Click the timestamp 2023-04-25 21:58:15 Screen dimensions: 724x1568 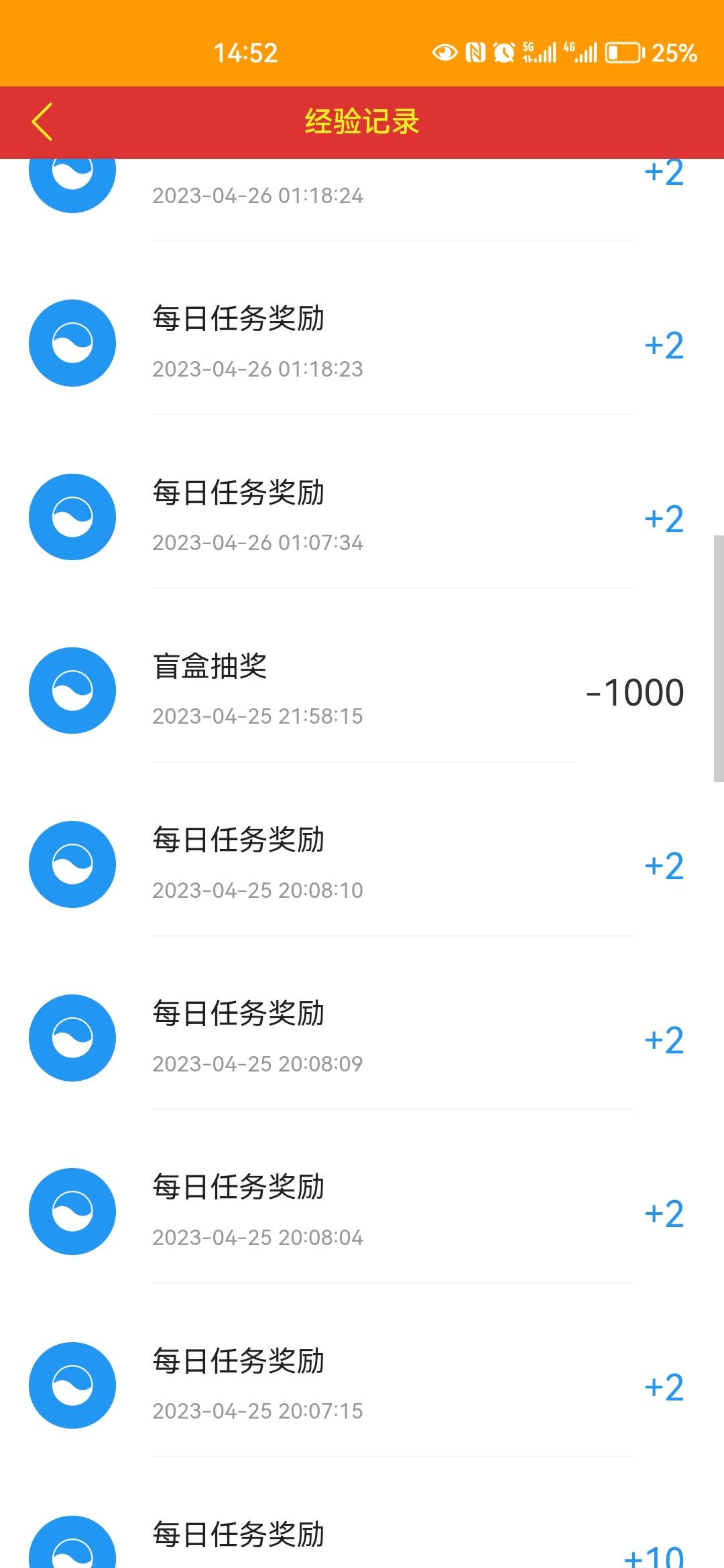257,716
